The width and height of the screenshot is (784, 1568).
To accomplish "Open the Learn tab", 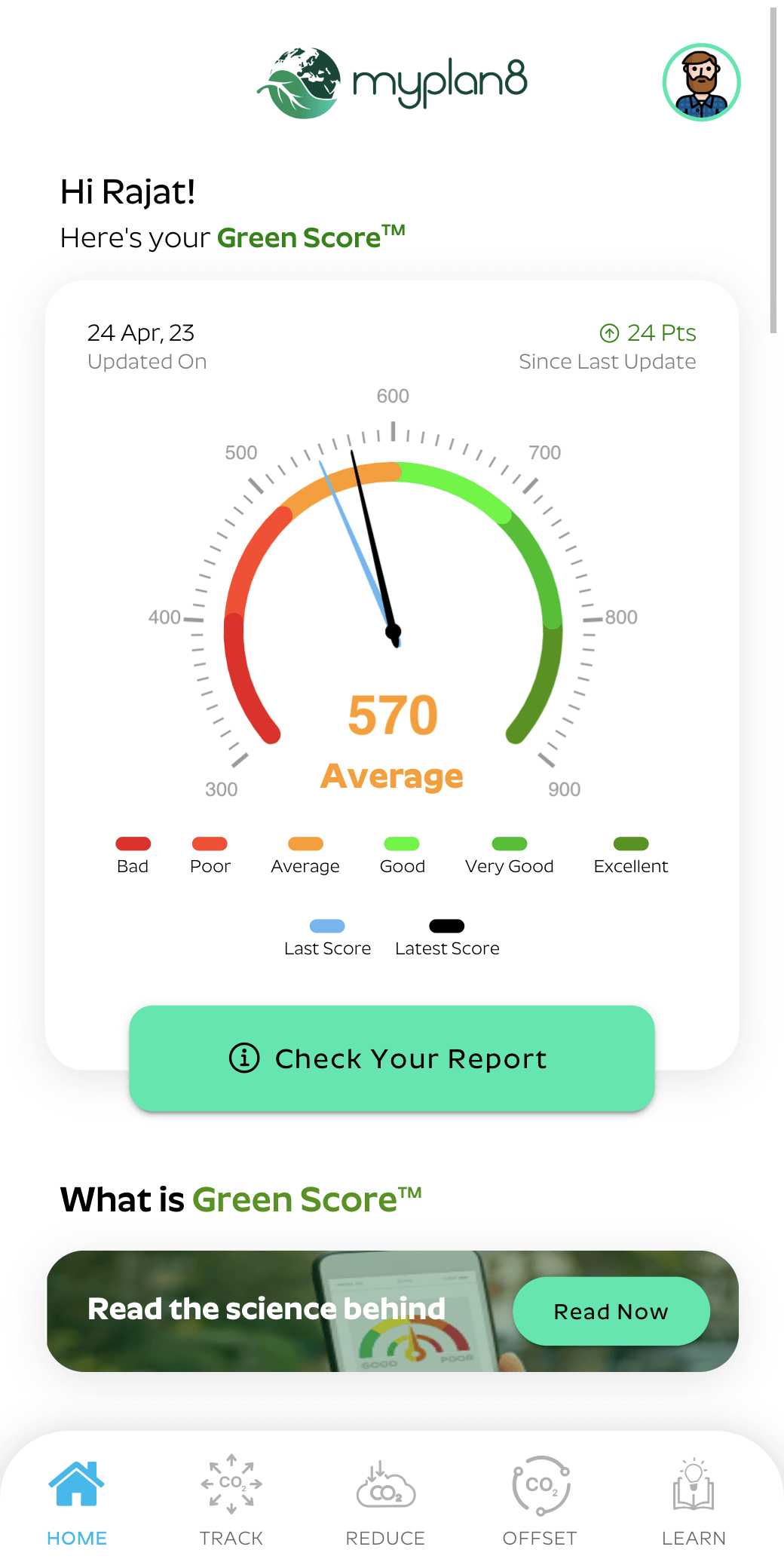I will pyautogui.click(x=694, y=1500).
